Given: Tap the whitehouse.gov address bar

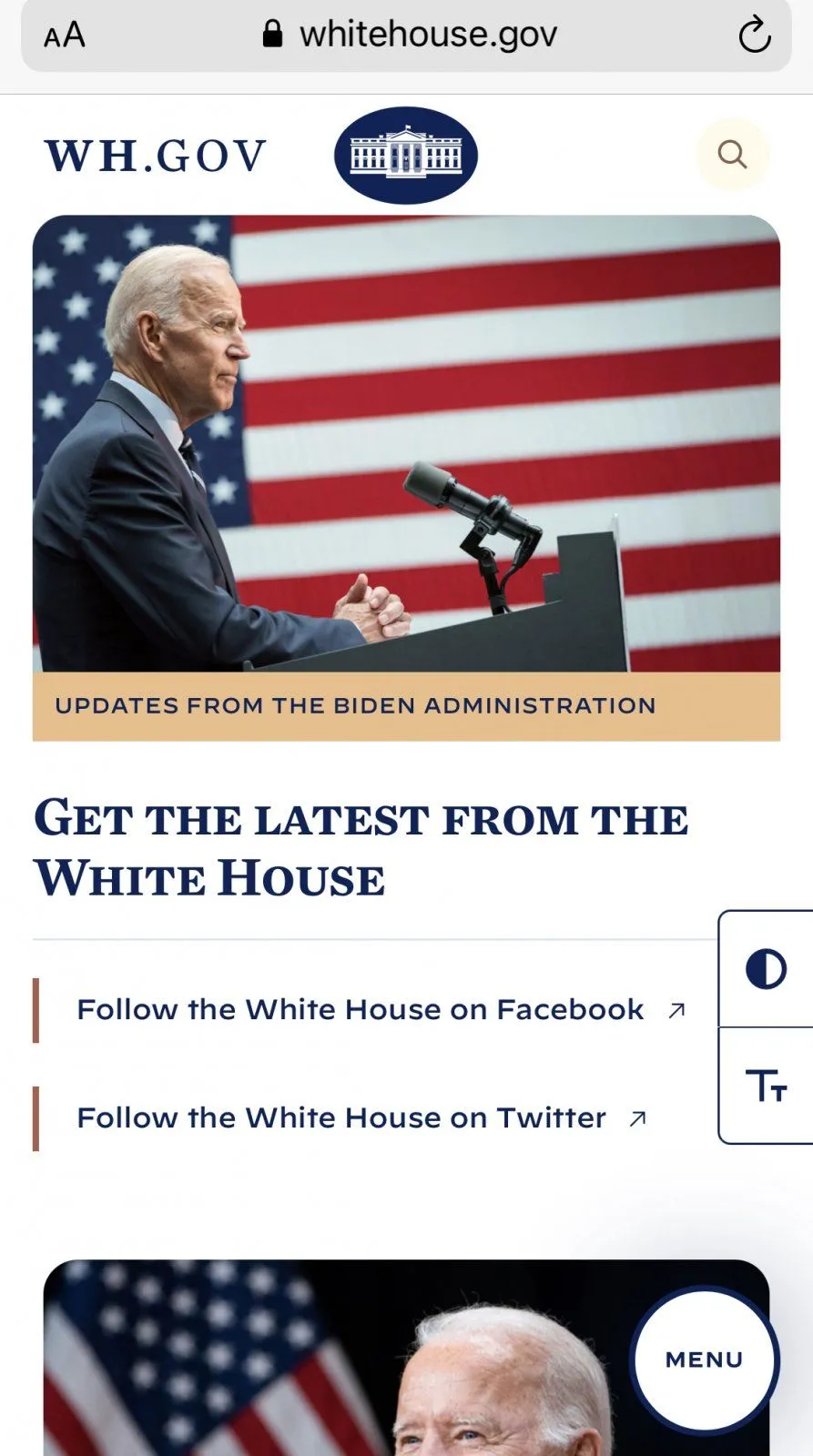Looking at the screenshot, I should tap(410, 35).
